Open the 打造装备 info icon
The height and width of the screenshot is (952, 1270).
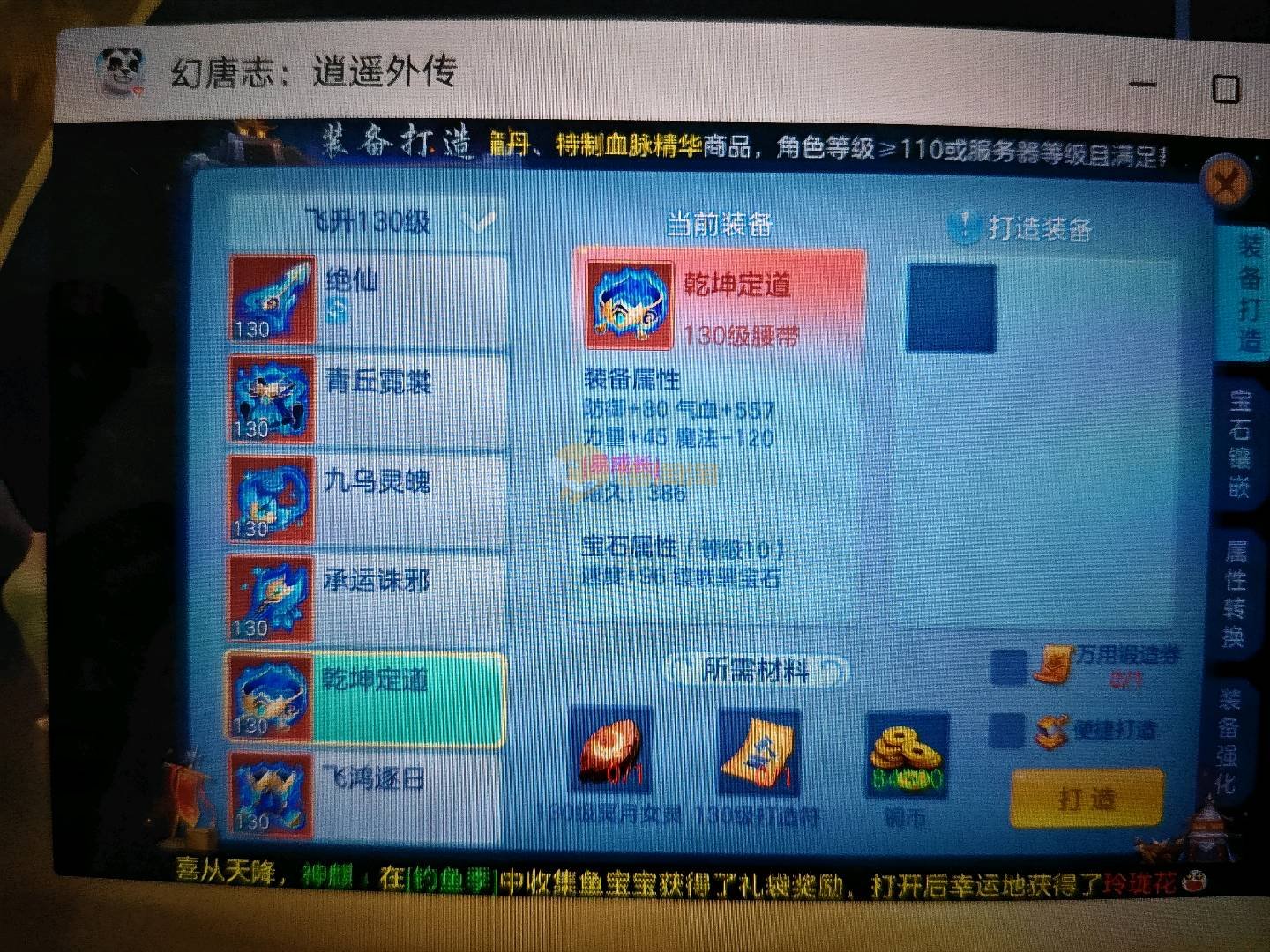click(x=965, y=227)
